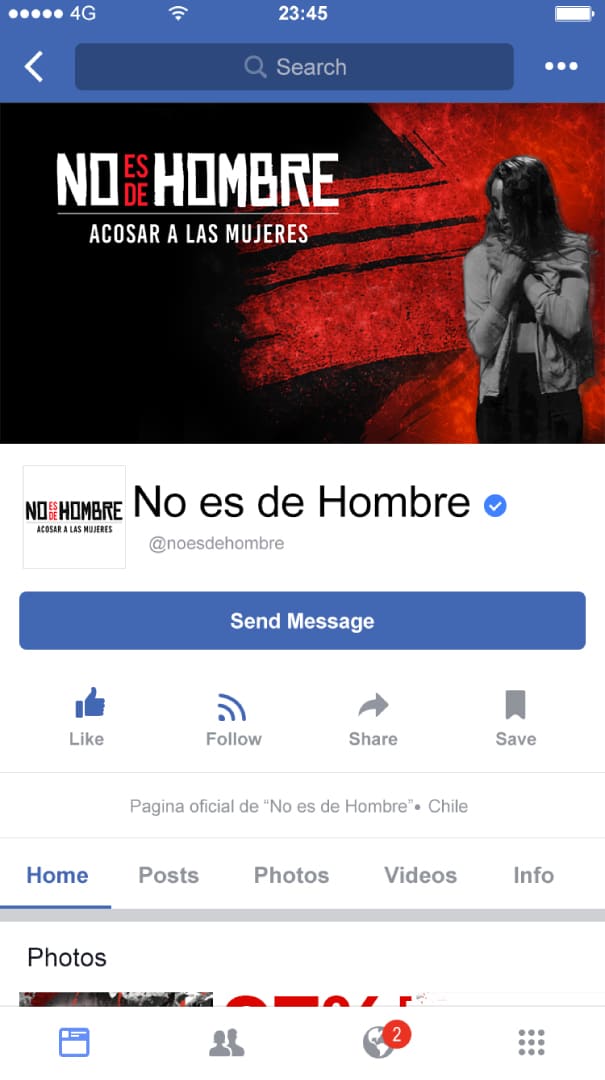
Task: Switch to the Info tab
Action: (x=533, y=875)
